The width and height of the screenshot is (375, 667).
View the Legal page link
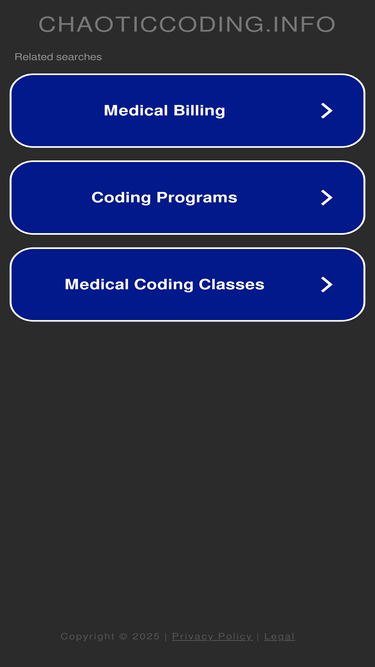coord(279,636)
